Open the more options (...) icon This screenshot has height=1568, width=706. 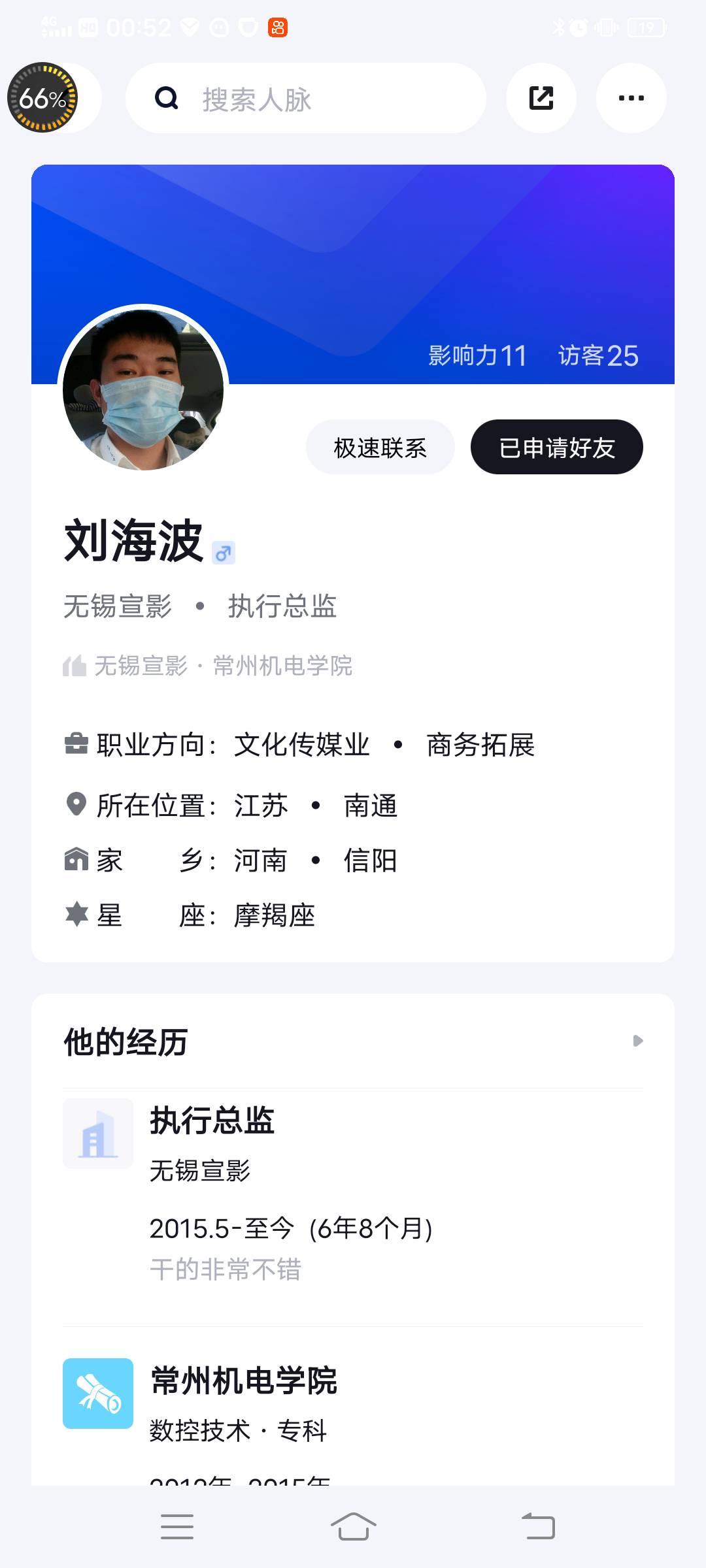coord(631,97)
